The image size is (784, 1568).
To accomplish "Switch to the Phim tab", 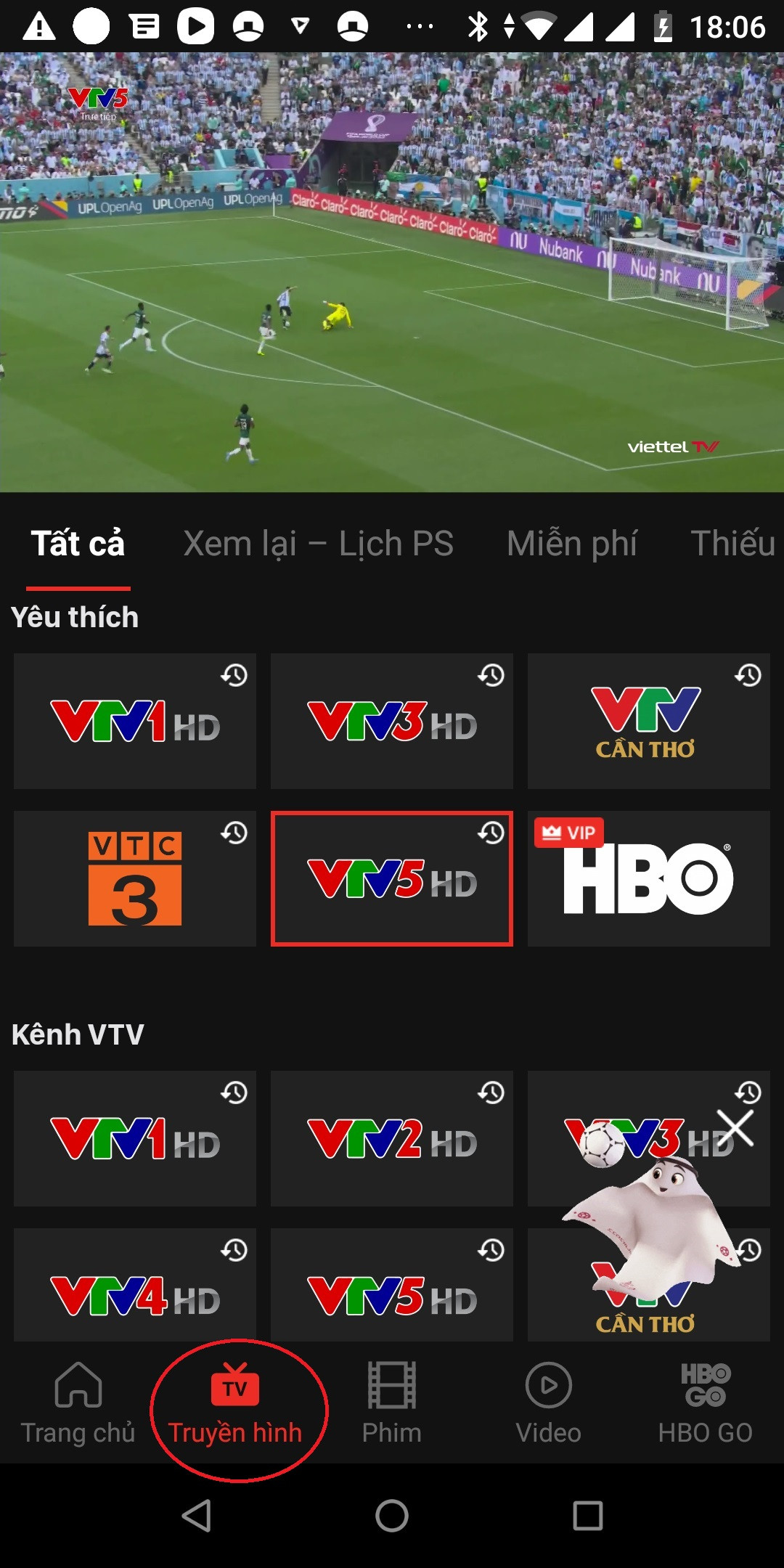I will tap(392, 1402).
